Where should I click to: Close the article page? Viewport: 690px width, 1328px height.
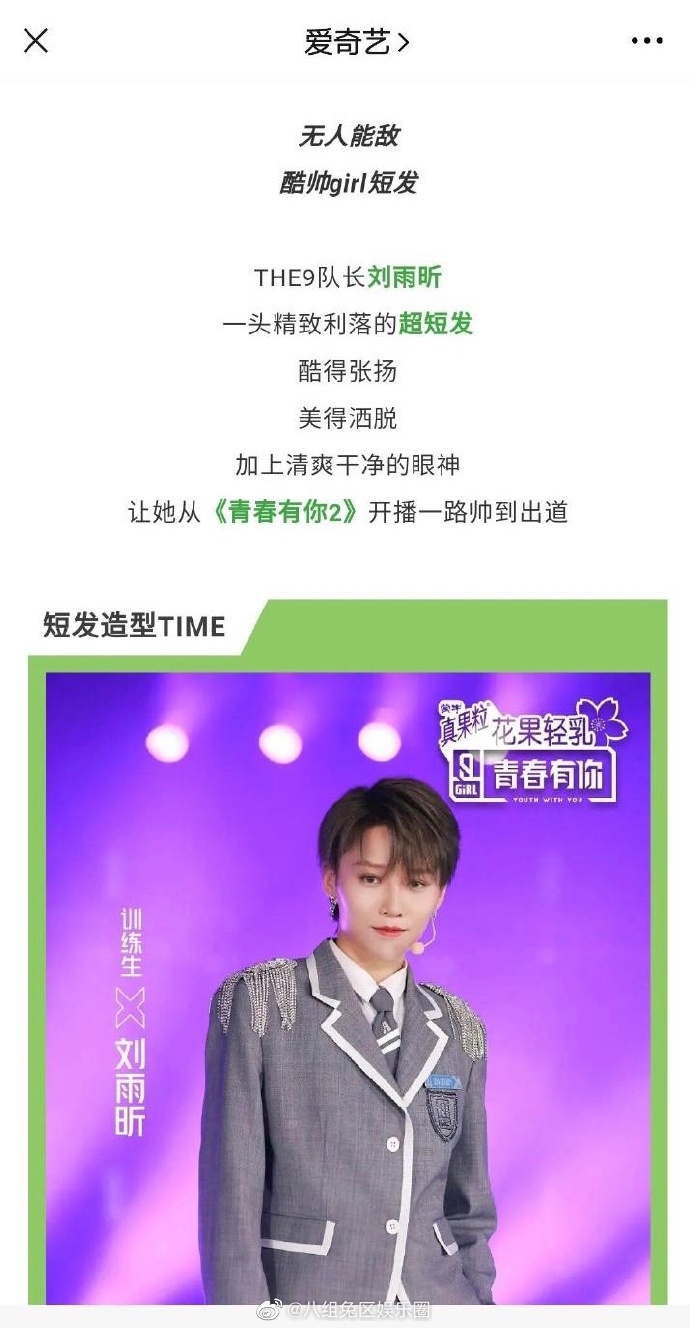[x=36, y=41]
